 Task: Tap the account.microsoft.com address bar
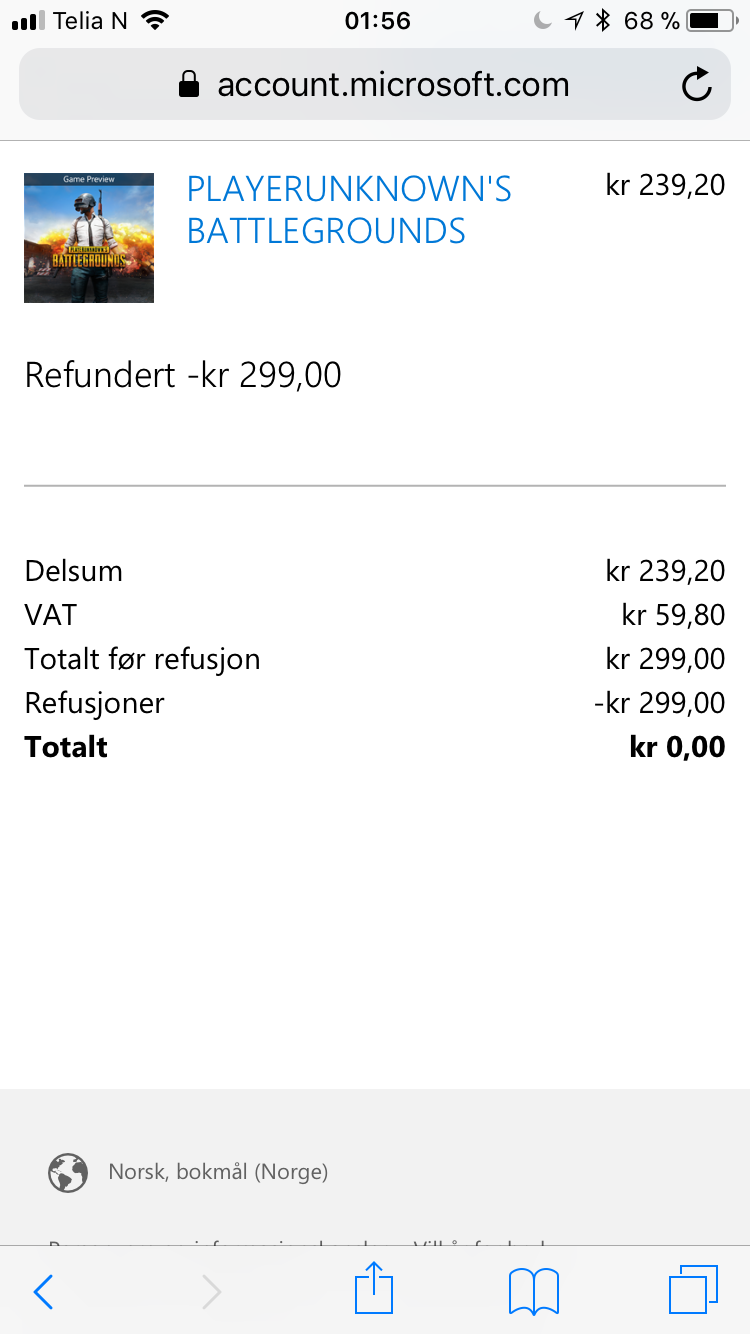pyautogui.click(x=374, y=85)
